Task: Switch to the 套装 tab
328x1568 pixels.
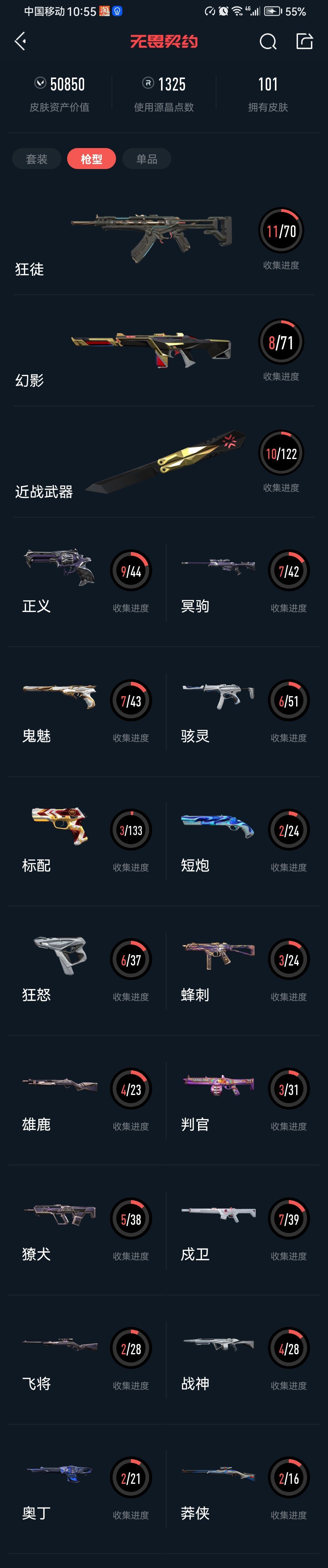Action: point(36,159)
